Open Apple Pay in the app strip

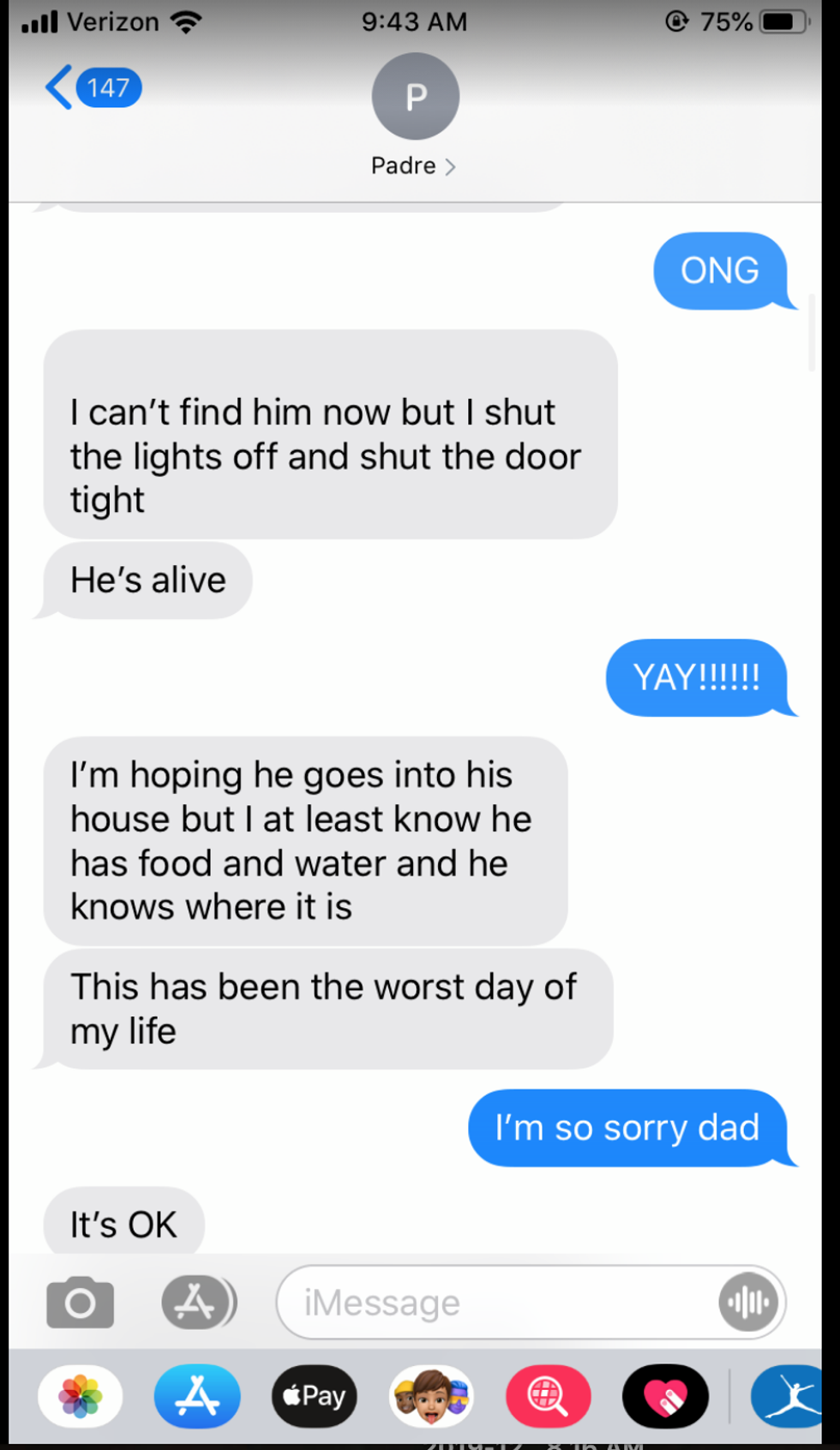coord(314,1397)
